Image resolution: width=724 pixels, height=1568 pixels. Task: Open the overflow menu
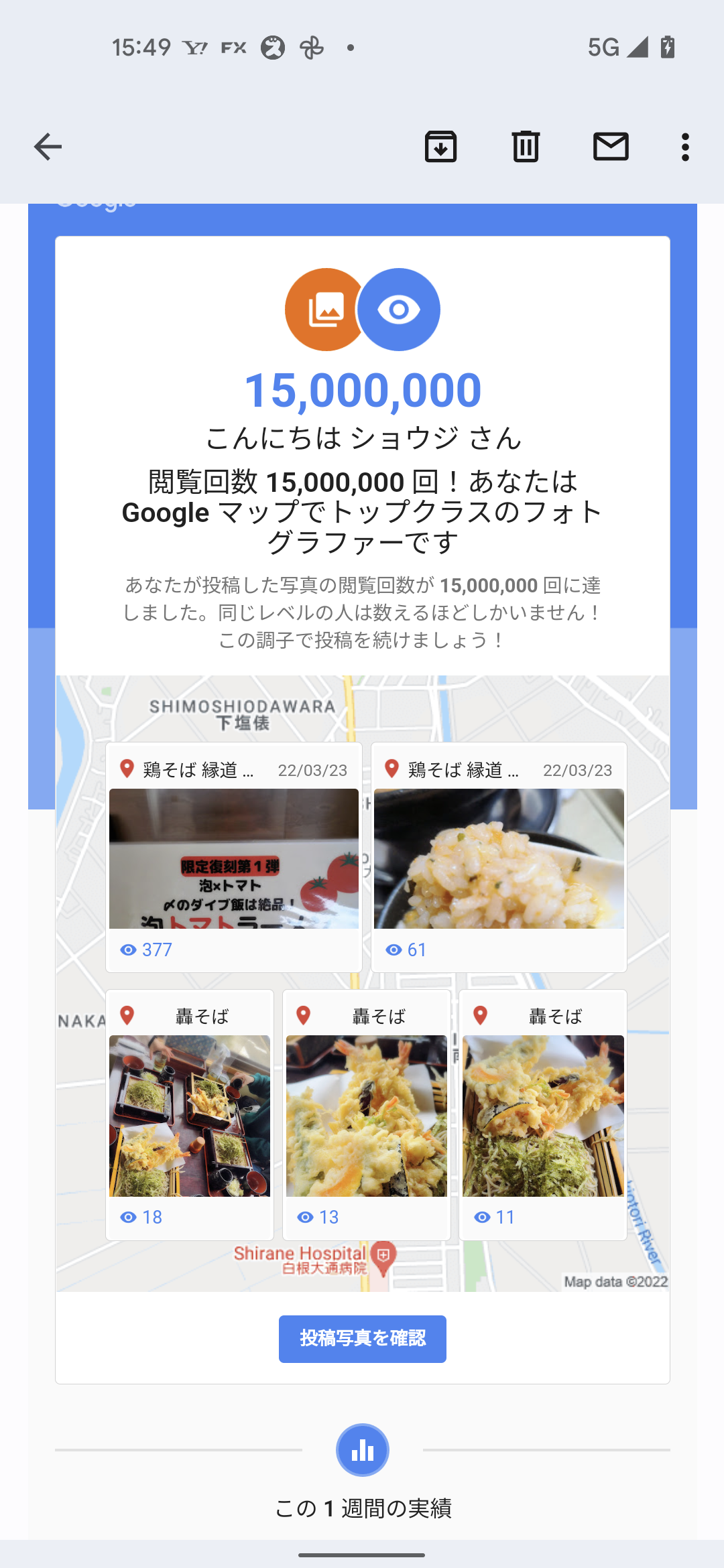(x=684, y=147)
